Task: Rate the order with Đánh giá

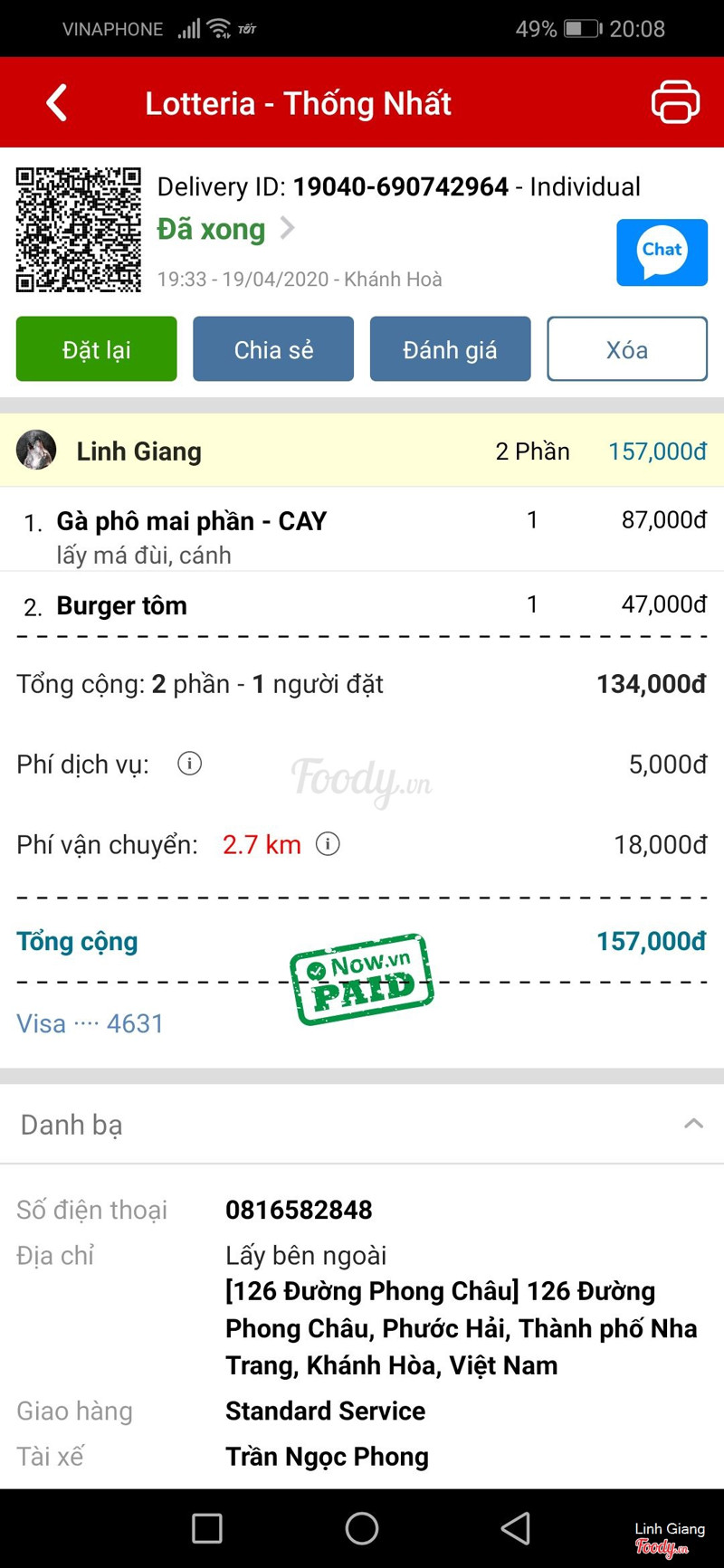Action: [450, 349]
